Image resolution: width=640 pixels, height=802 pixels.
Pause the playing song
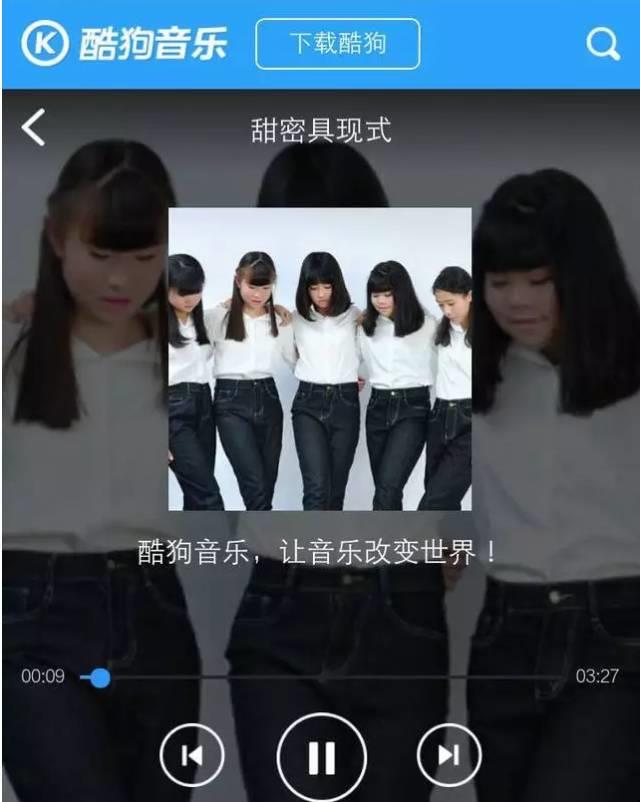[x=321, y=758]
